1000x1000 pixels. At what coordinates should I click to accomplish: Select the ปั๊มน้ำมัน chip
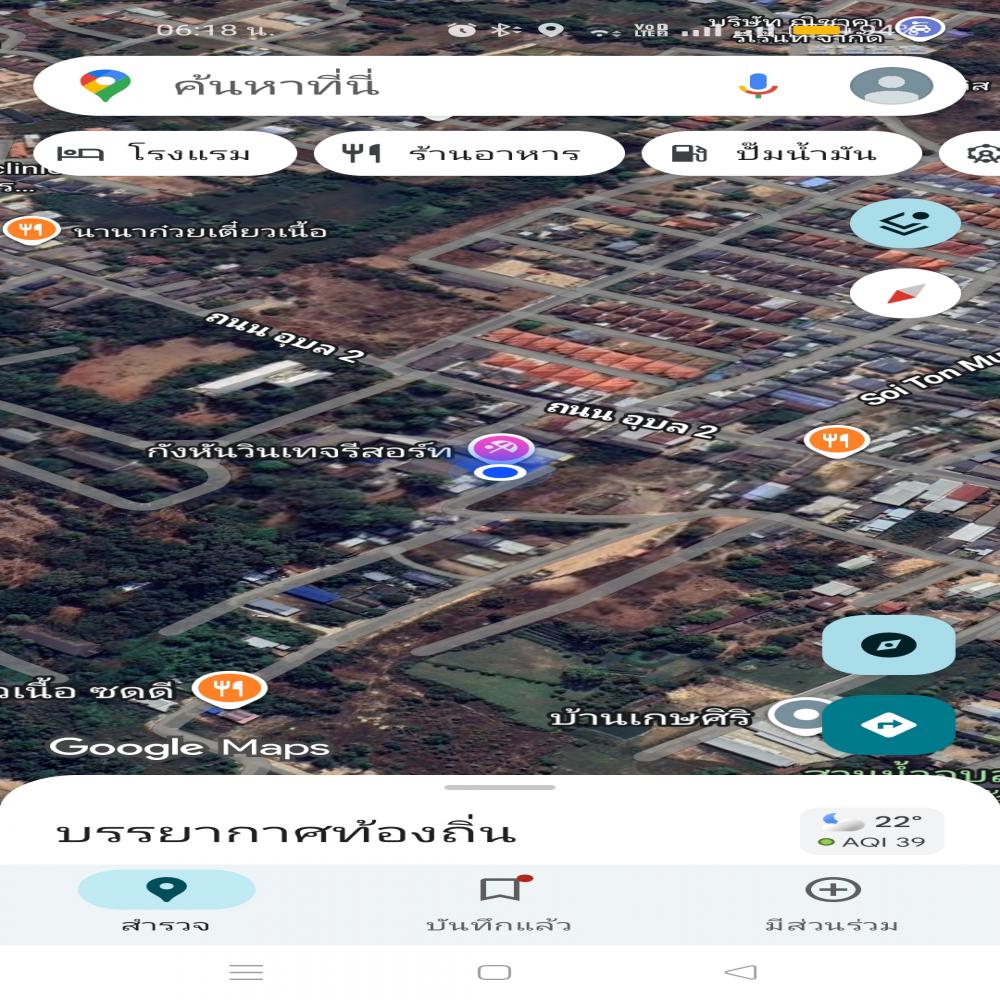tap(780, 154)
